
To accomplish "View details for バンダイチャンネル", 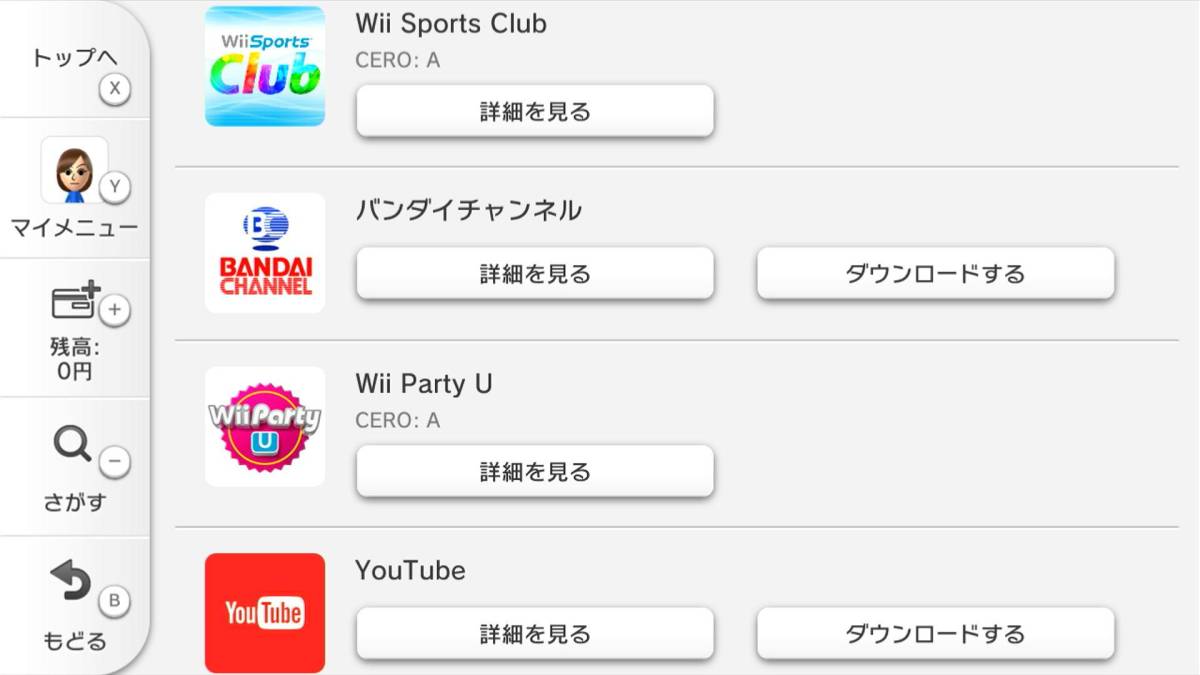I will pyautogui.click(x=535, y=273).
